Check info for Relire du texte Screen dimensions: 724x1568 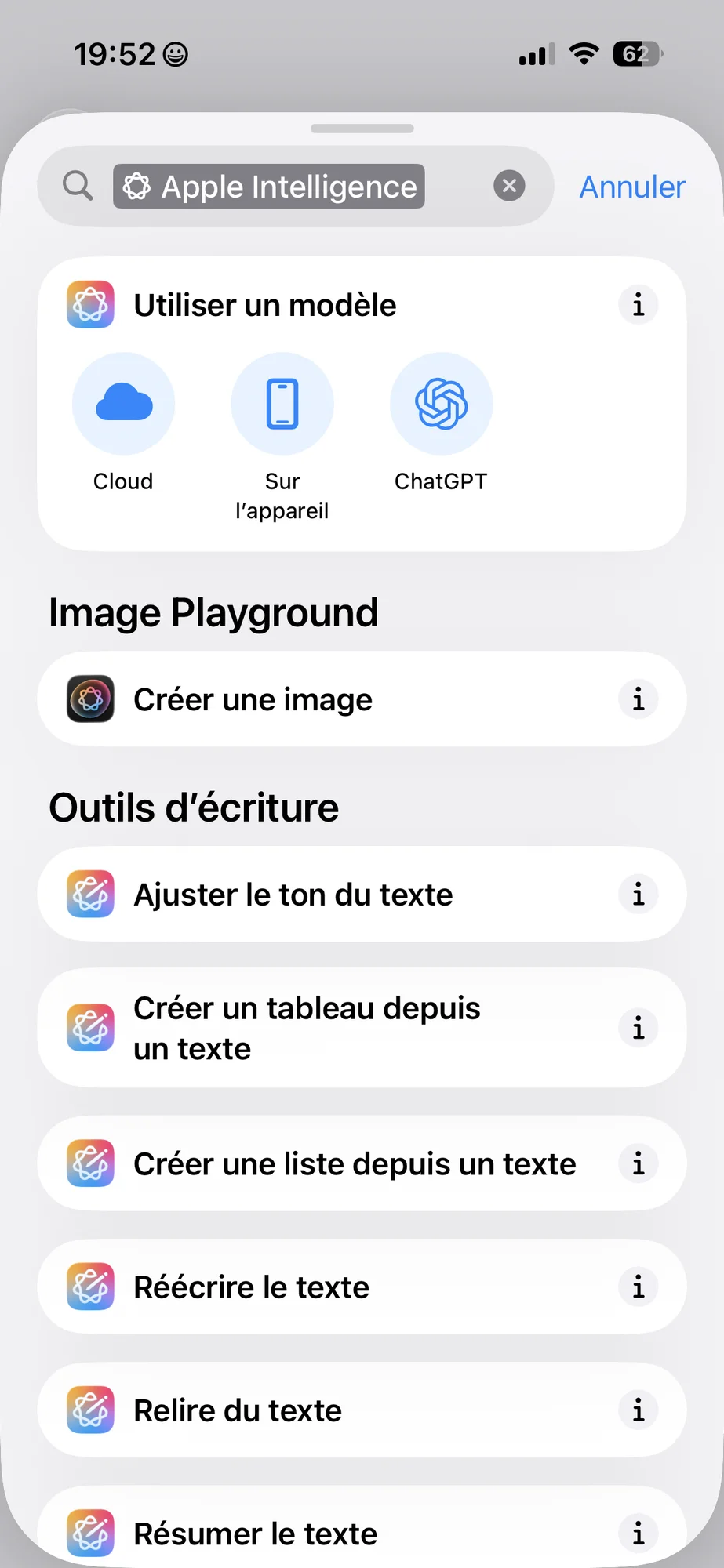click(x=639, y=1410)
